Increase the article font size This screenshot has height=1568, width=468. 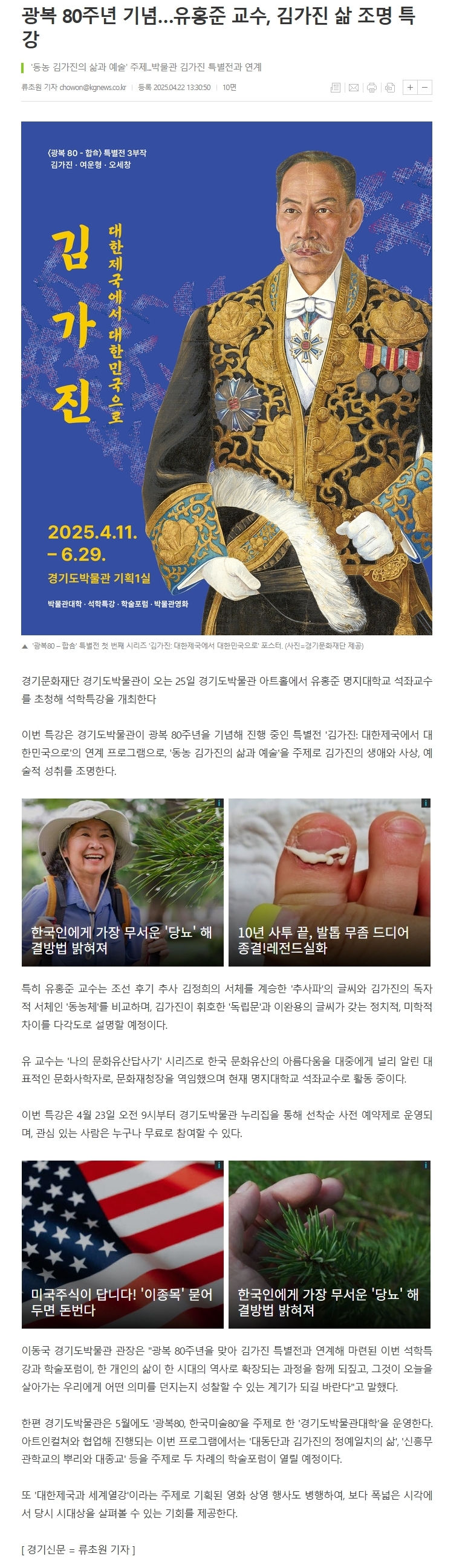410,88
